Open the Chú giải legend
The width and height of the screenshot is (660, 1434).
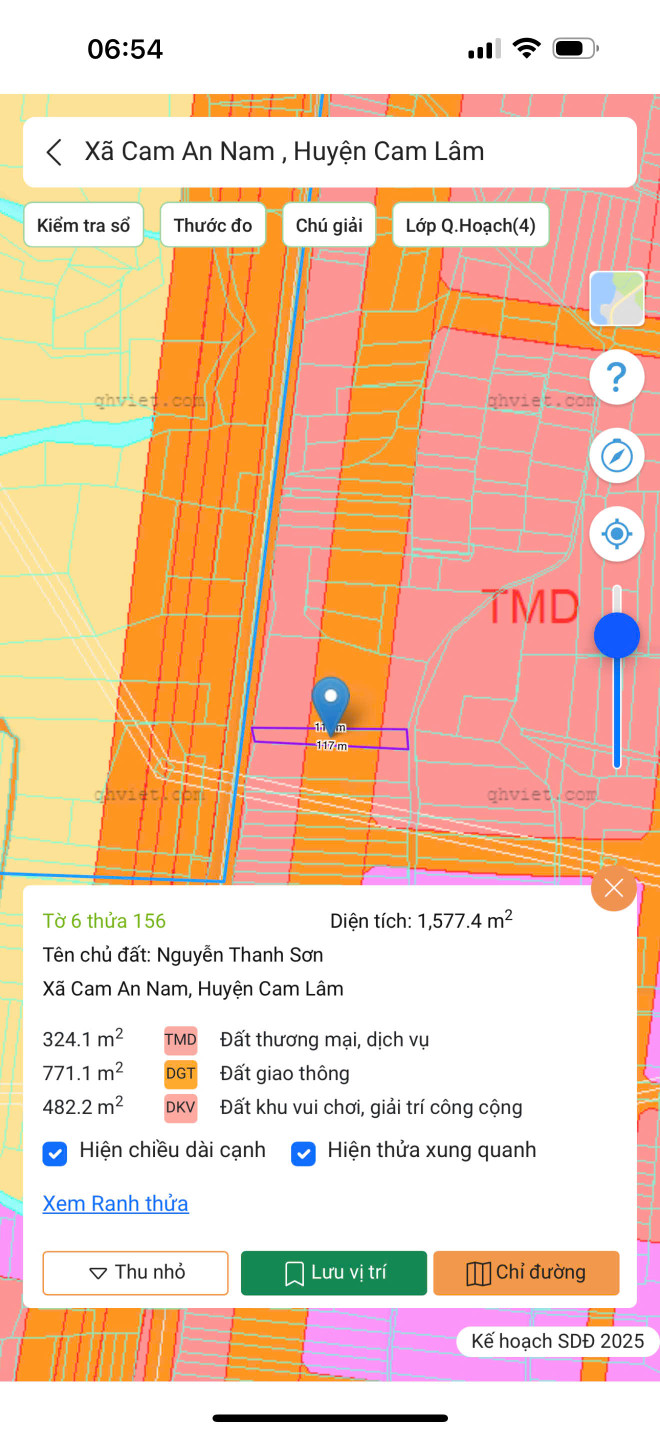[x=329, y=225]
